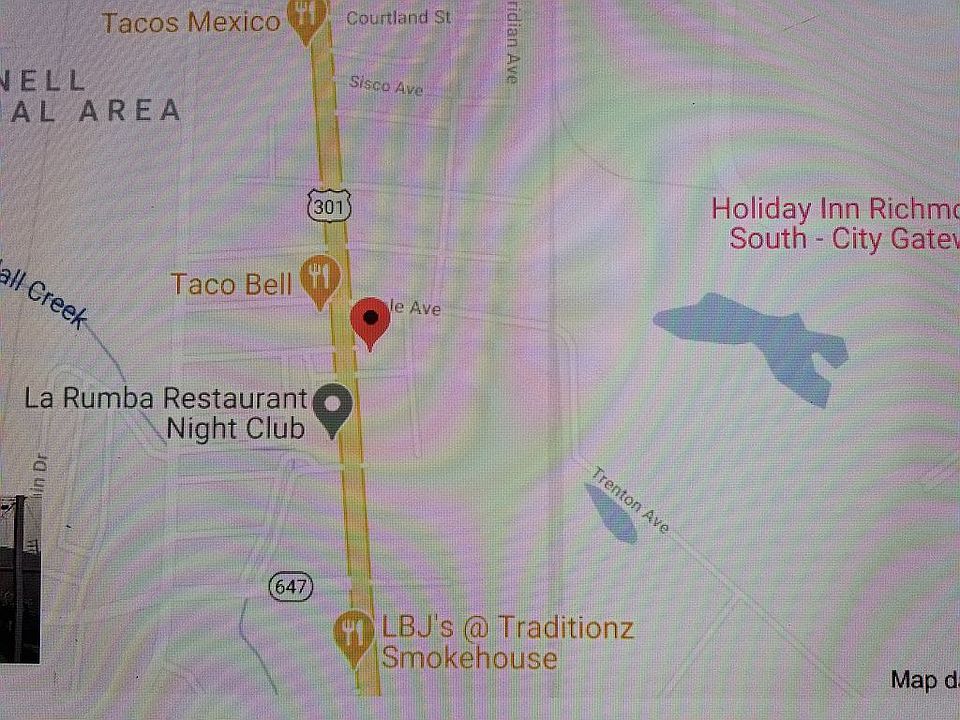This screenshot has height=720, width=960.
Task: Select the Taco Bell map pin
Action: point(320,280)
